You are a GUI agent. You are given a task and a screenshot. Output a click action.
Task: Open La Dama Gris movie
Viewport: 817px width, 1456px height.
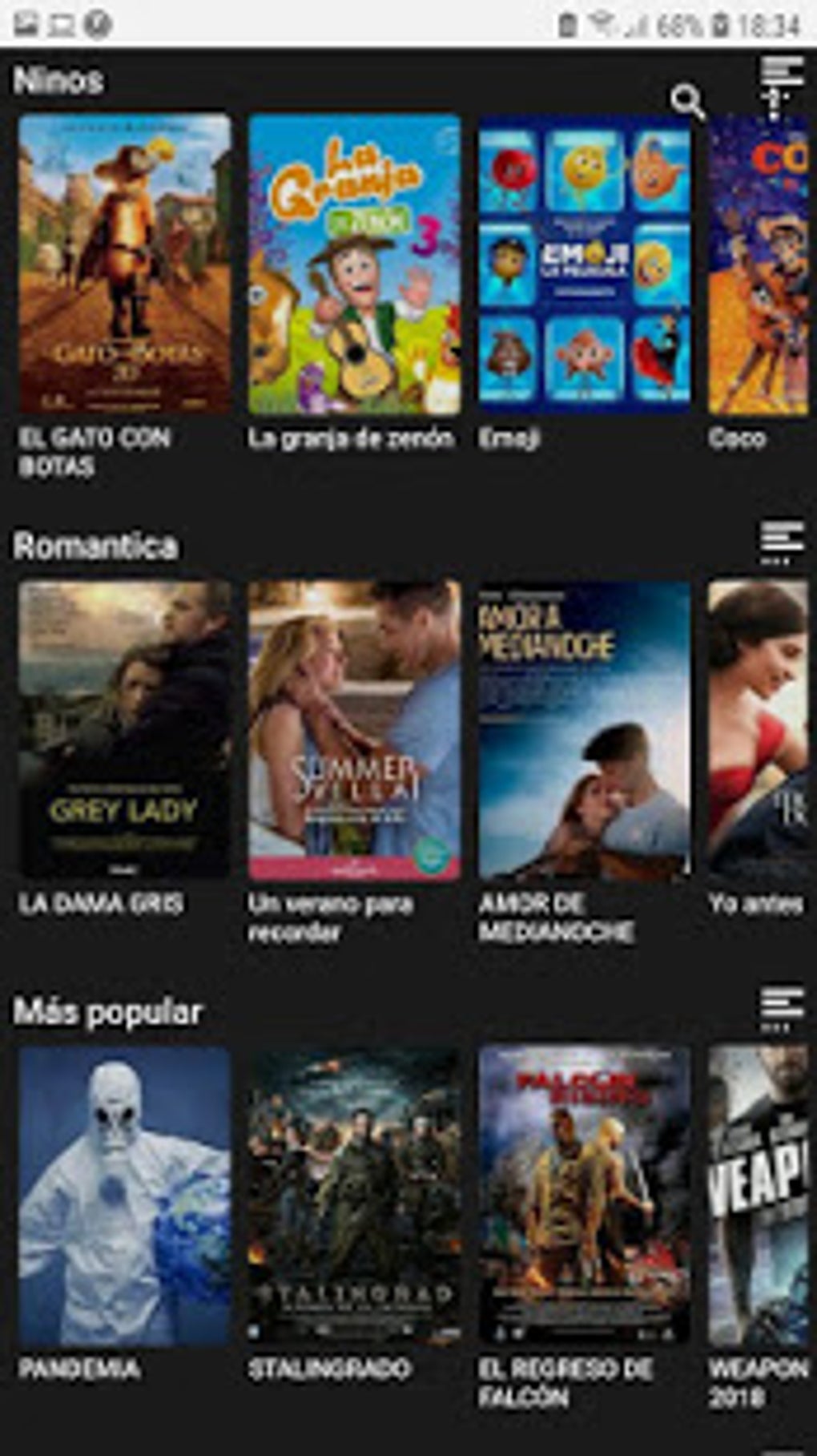point(125,729)
